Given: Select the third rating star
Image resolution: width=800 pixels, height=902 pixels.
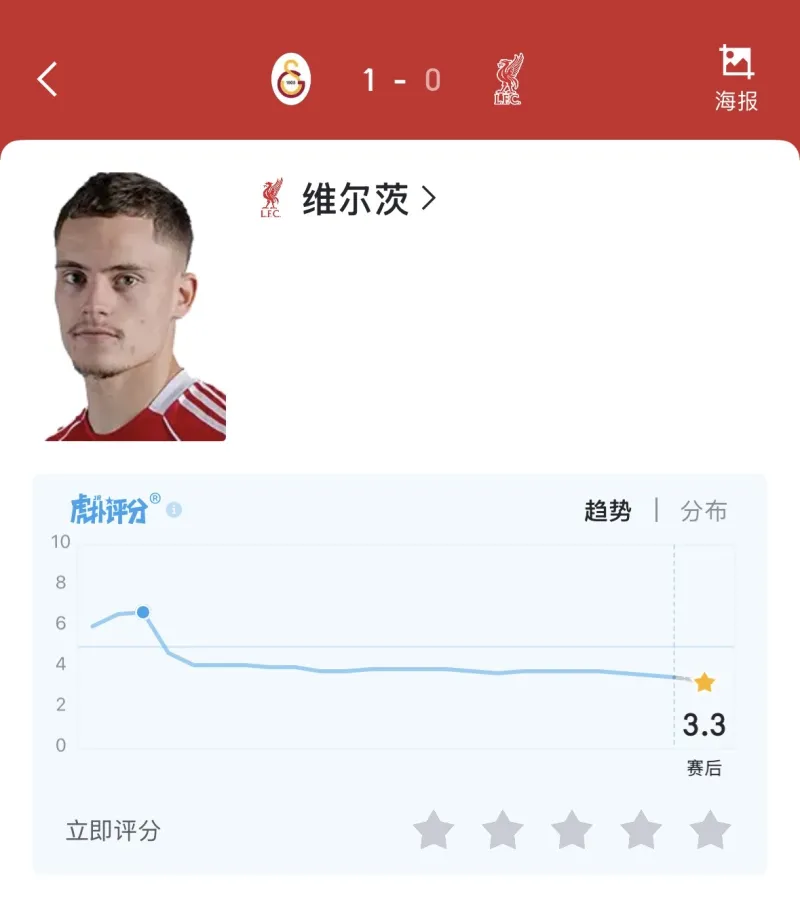Looking at the screenshot, I should click(x=571, y=830).
